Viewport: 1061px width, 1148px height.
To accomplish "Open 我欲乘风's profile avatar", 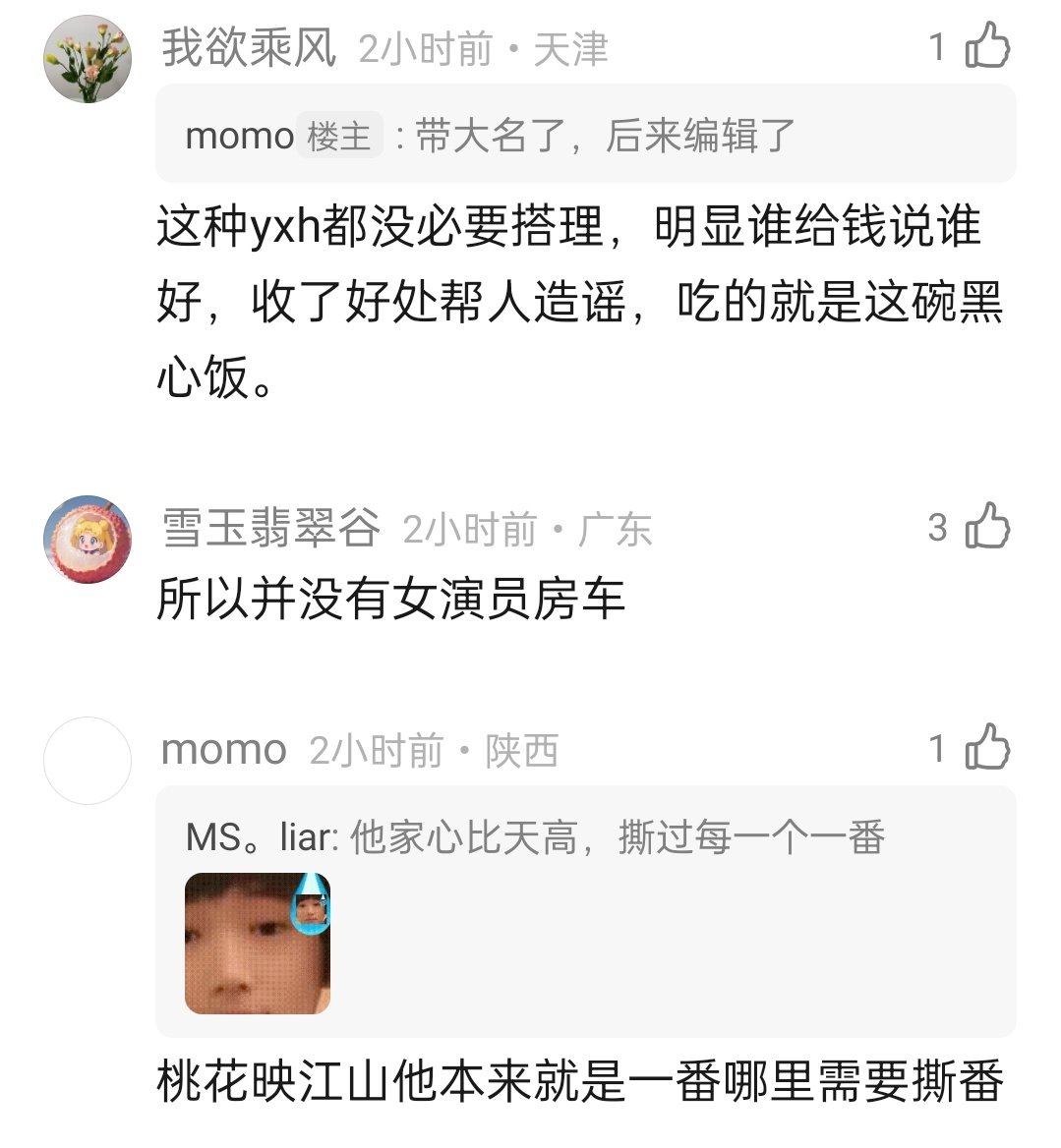I will tap(88, 59).
